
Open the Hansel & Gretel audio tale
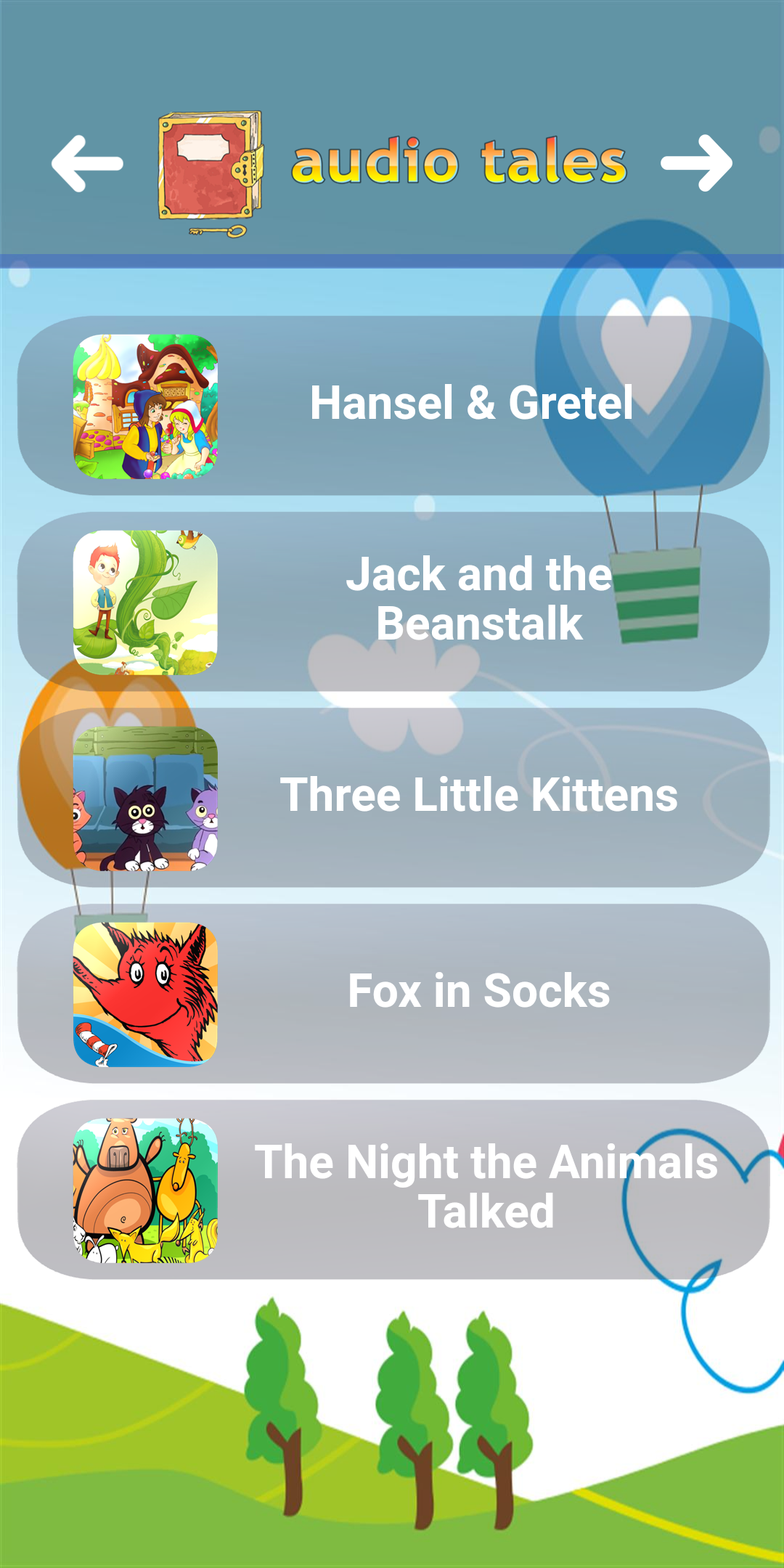tap(393, 405)
